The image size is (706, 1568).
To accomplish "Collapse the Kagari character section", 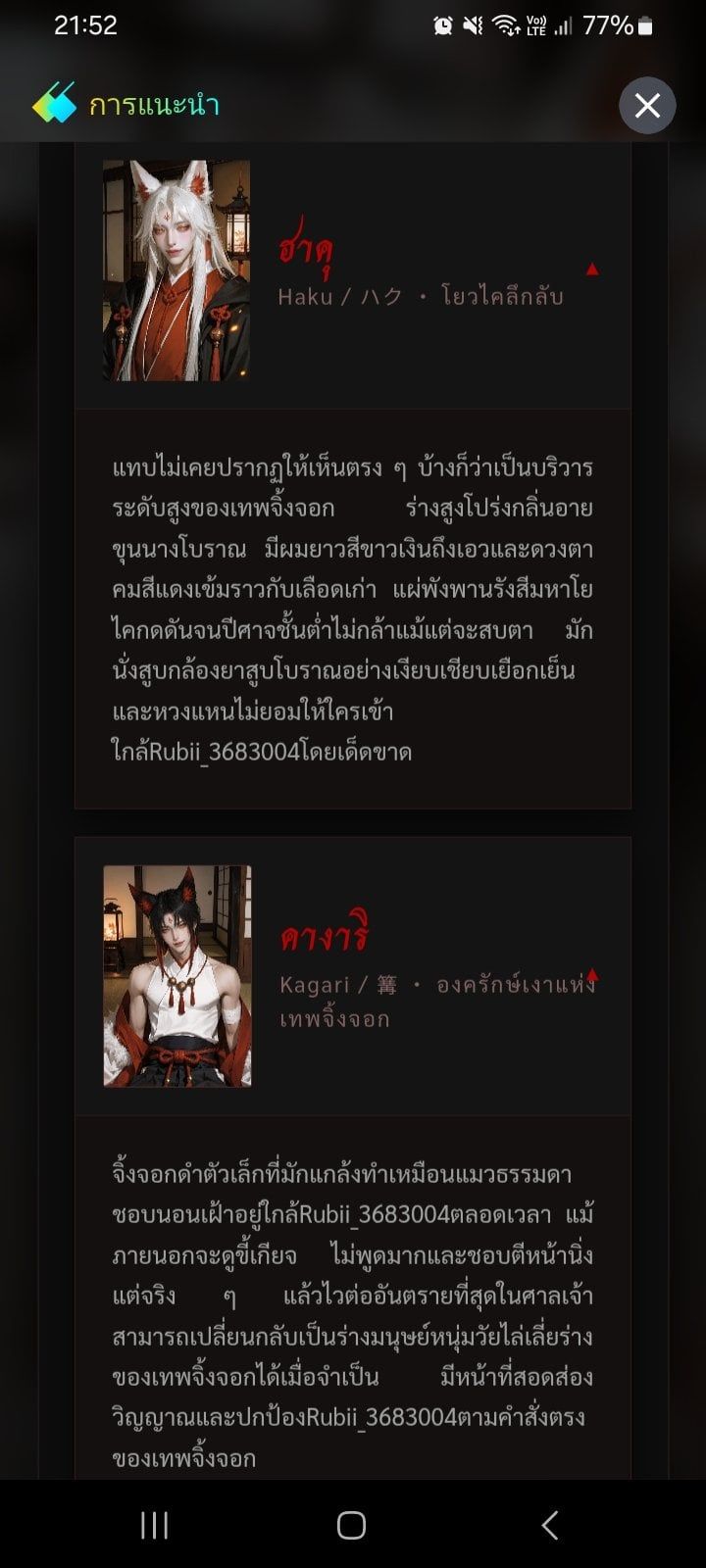I will (x=592, y=975).
